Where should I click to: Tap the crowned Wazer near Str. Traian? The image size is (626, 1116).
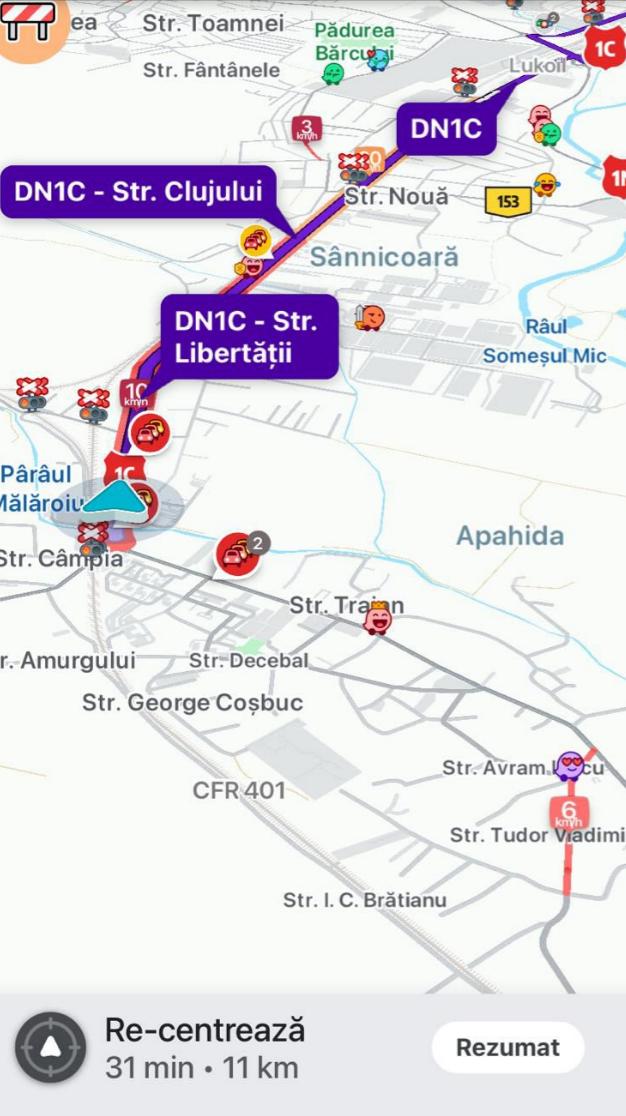coord(377,619)
